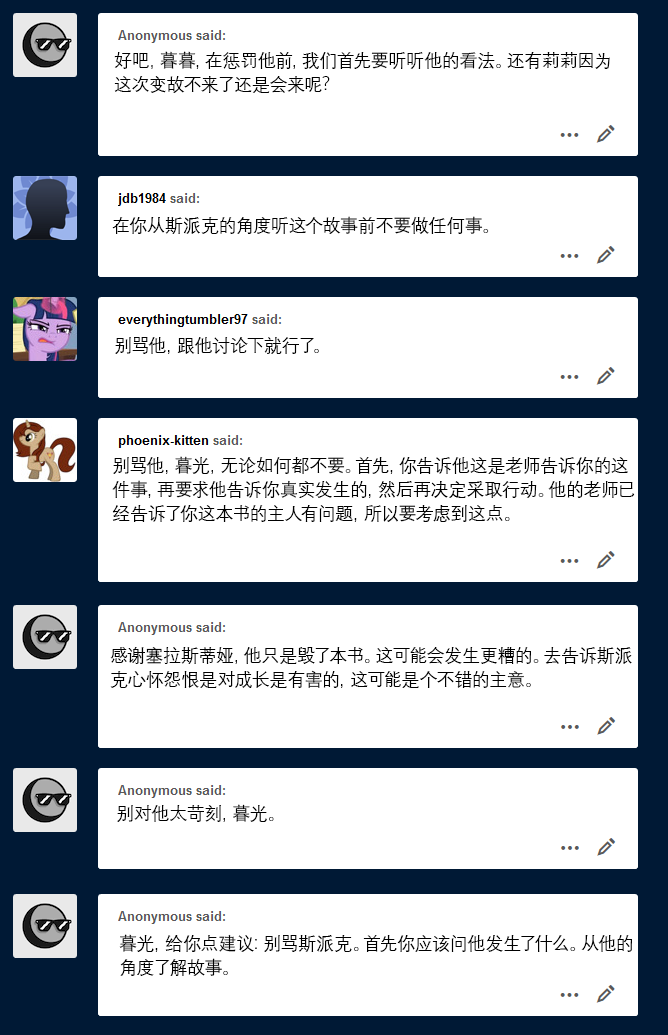
Task: Open more options on phoenix-kitten's message
Action: 570,561
